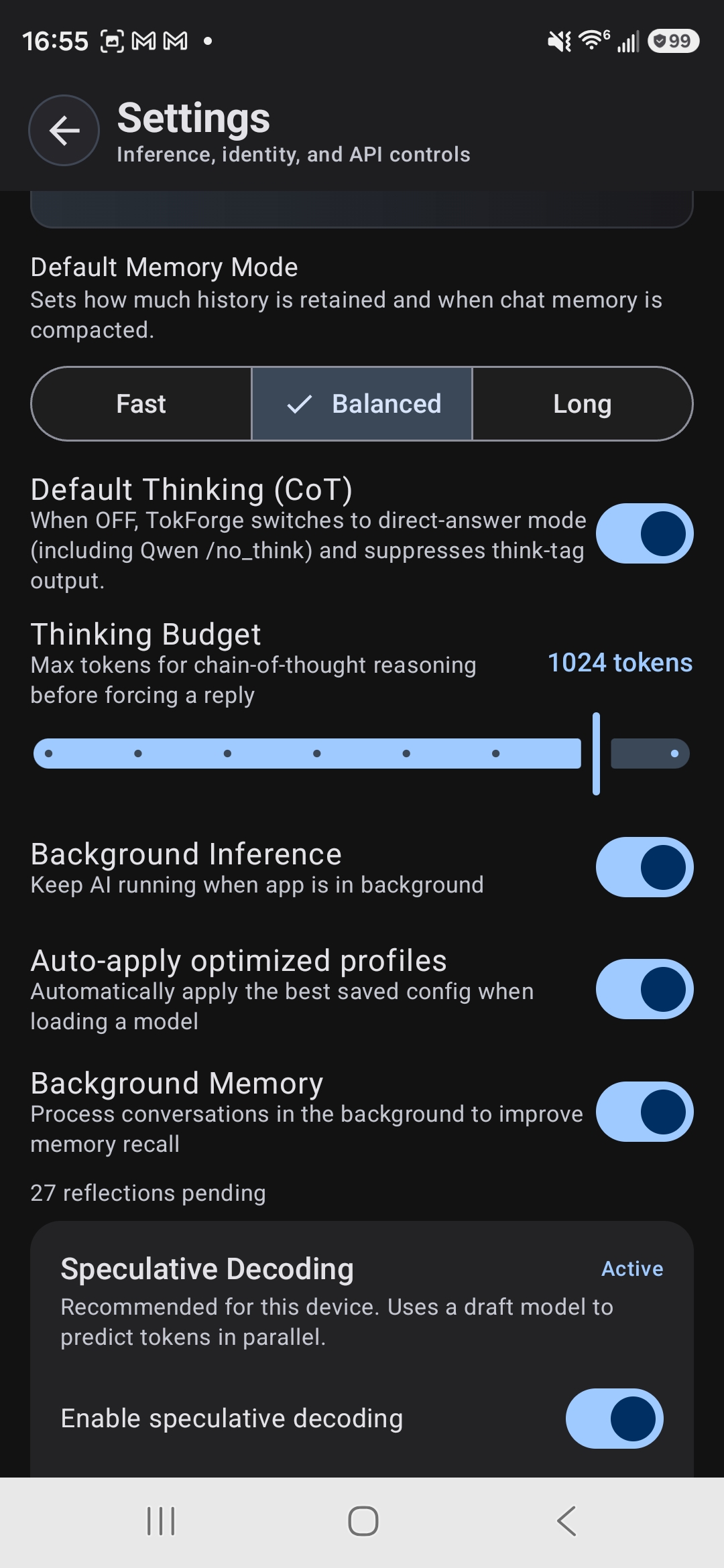The height and width of the screenshot is (1568, 724).
Task: Tap the 1024 tokens value
Action: pos(619,662)
